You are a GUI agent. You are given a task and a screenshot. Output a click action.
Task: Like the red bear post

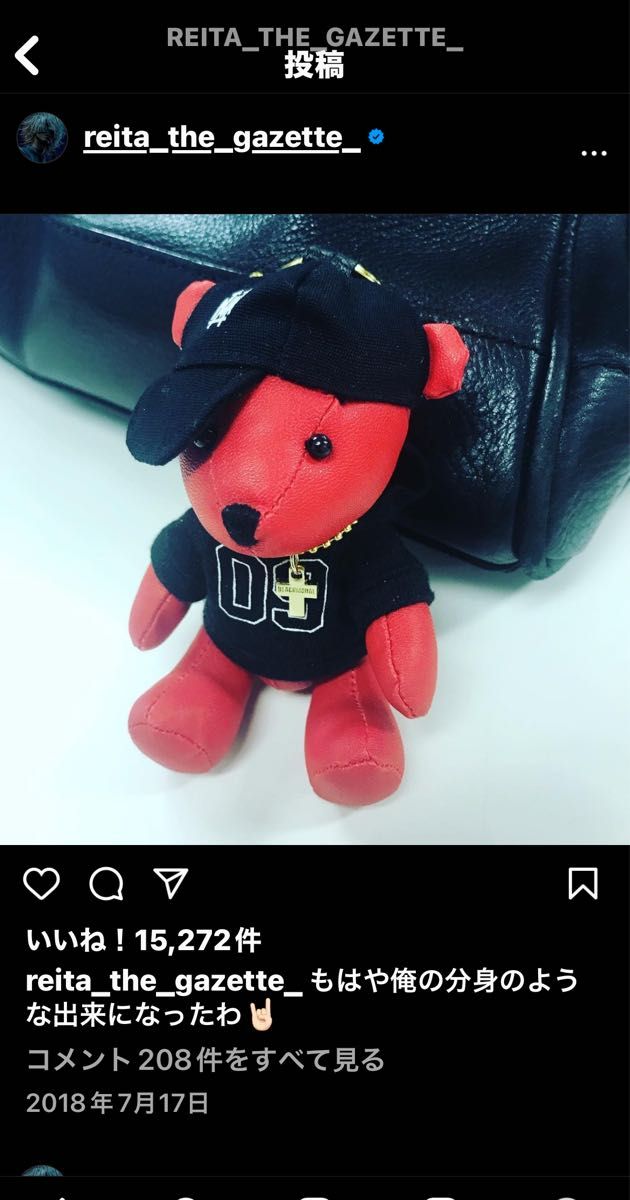(x=42, y=884)
